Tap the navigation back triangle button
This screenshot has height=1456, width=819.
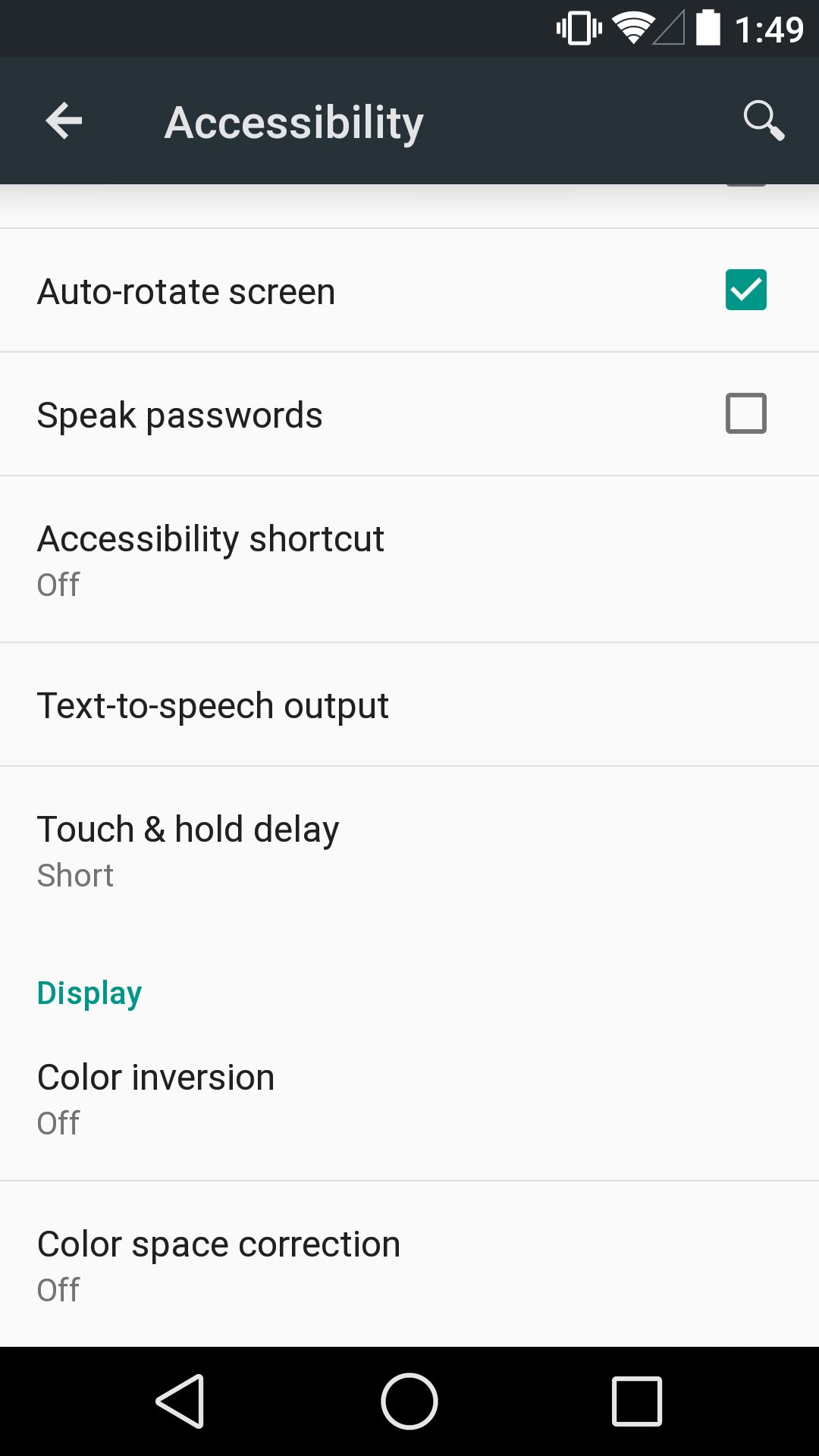click(182, 1401)
